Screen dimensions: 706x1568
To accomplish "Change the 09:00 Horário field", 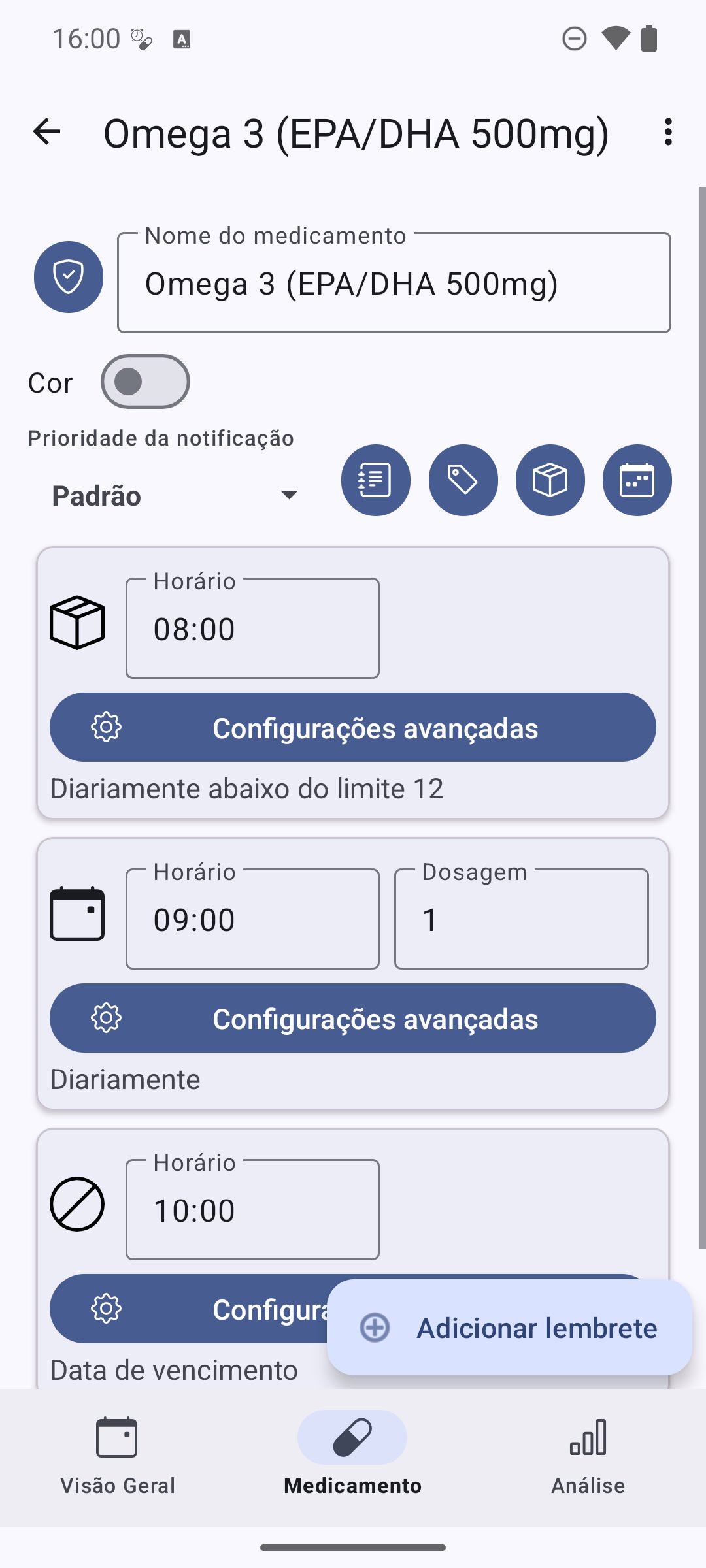I will [x=252, y=919].
